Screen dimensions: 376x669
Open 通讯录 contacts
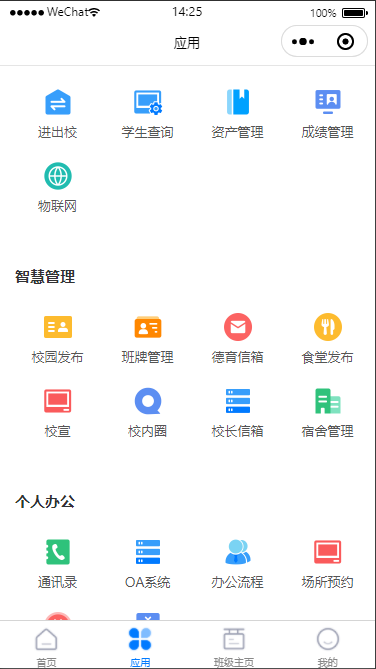(x=58, y=564)
